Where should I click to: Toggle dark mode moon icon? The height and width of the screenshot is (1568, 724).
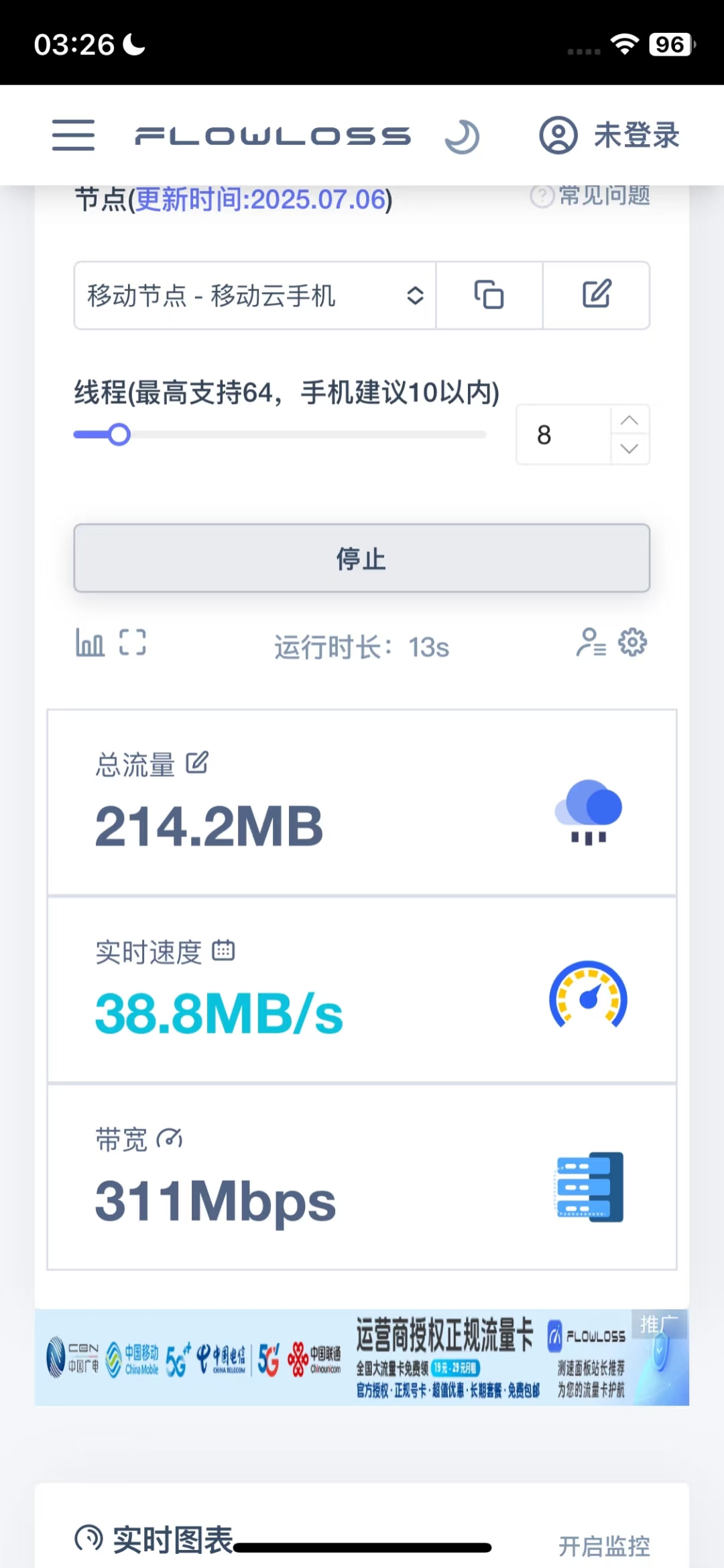[x=462, y=137]
